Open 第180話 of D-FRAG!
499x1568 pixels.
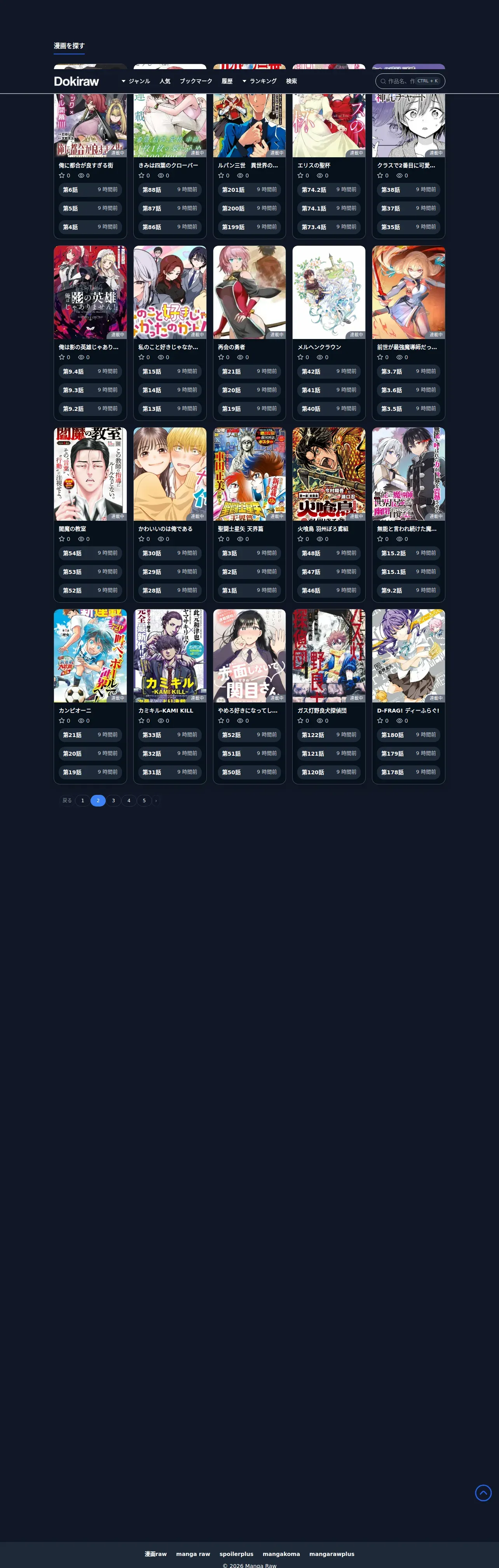[x=408, y=735]
